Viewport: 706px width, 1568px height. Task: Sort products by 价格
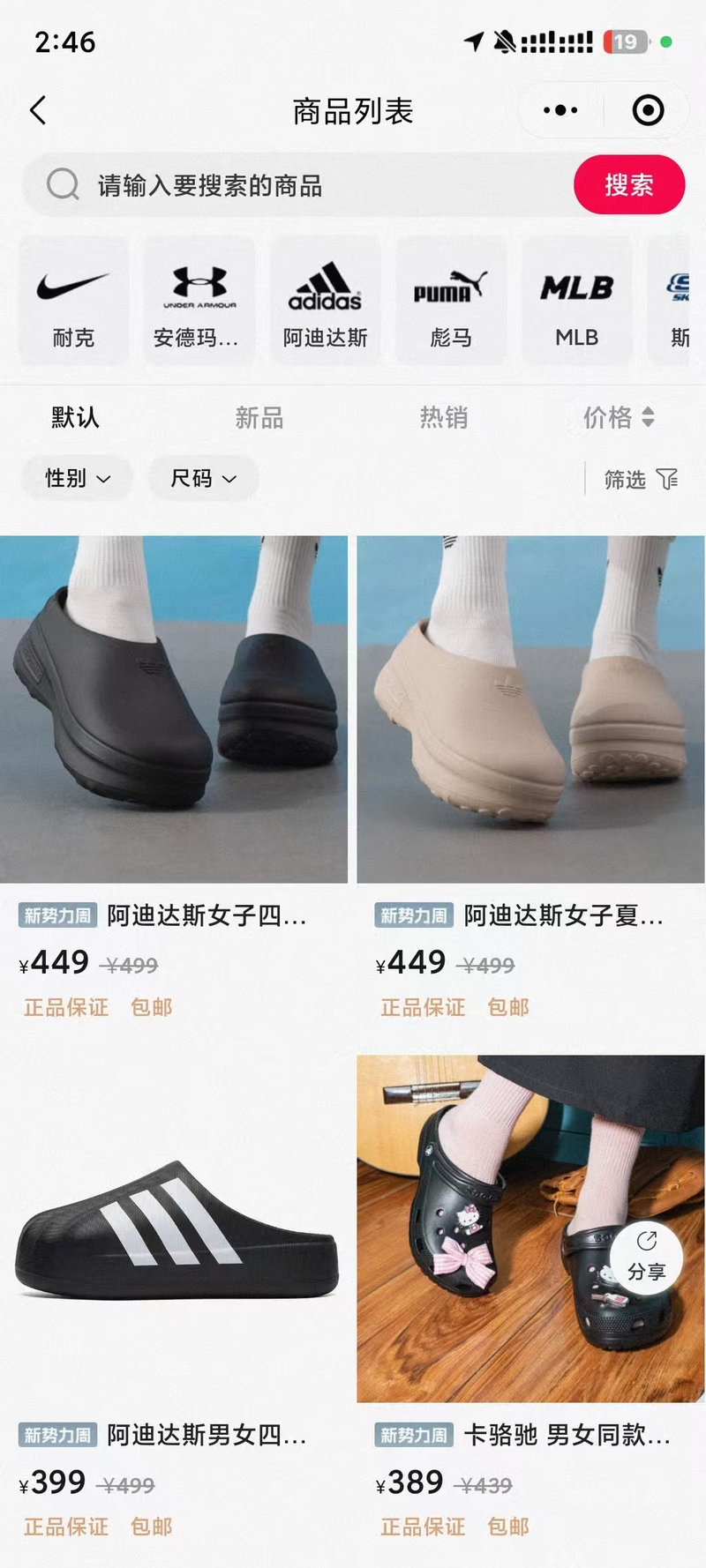618,417
